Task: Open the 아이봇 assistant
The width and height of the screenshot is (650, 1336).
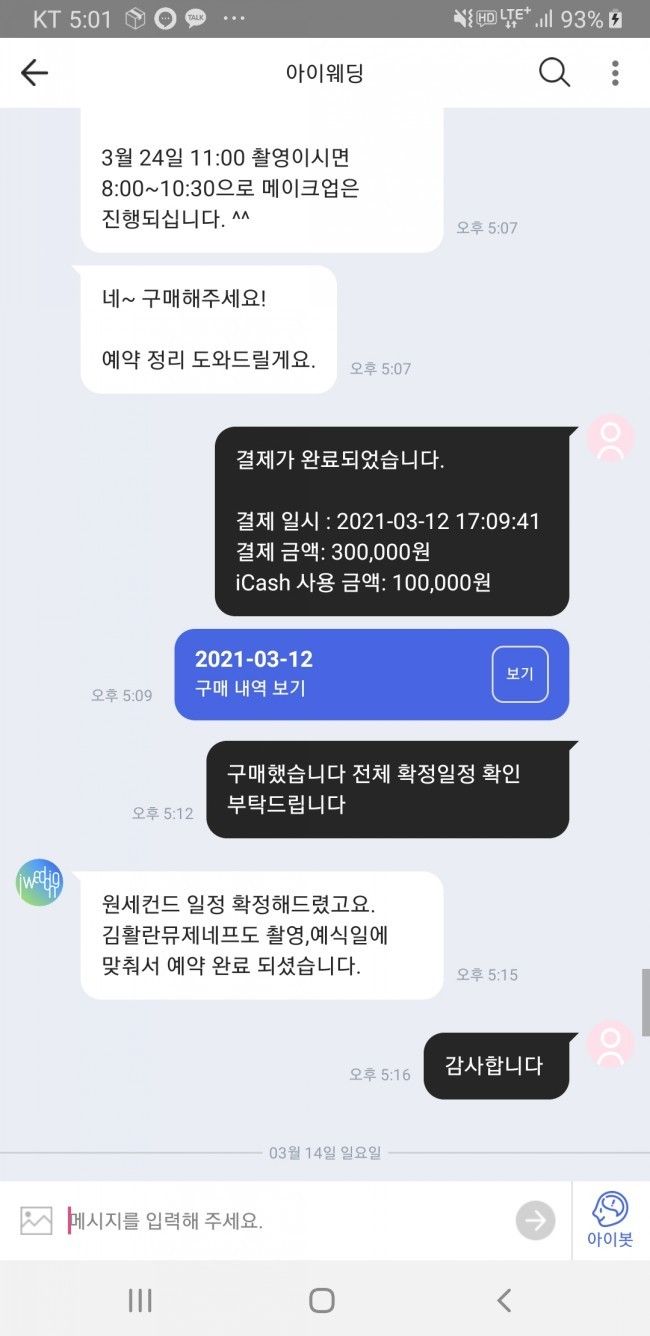Action: click(610, 1220)
